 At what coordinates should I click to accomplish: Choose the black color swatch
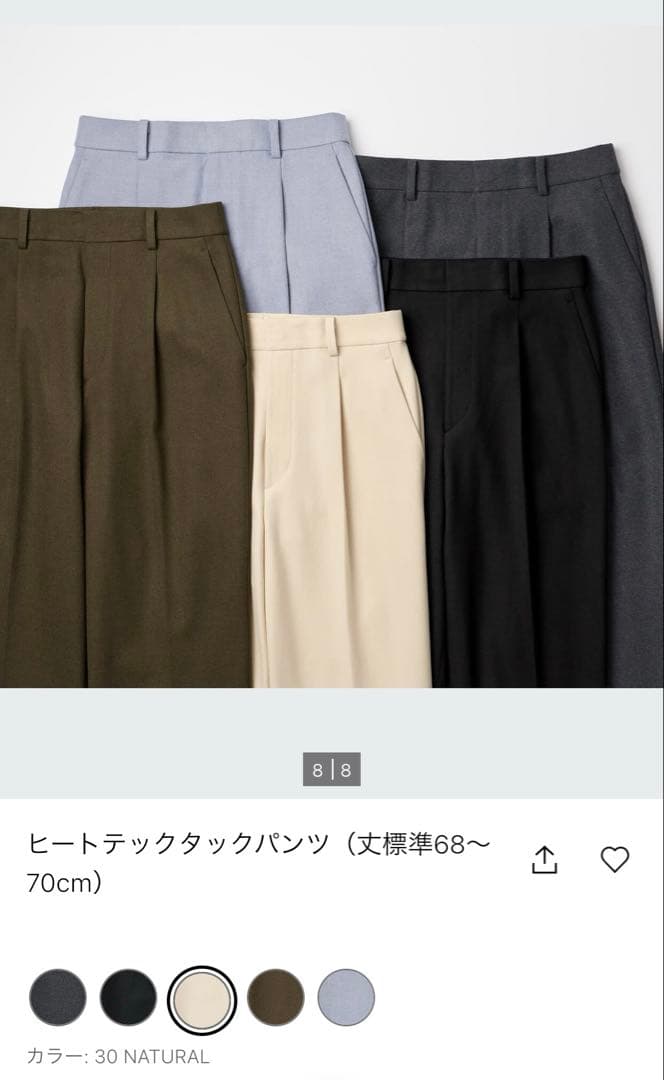129,997
